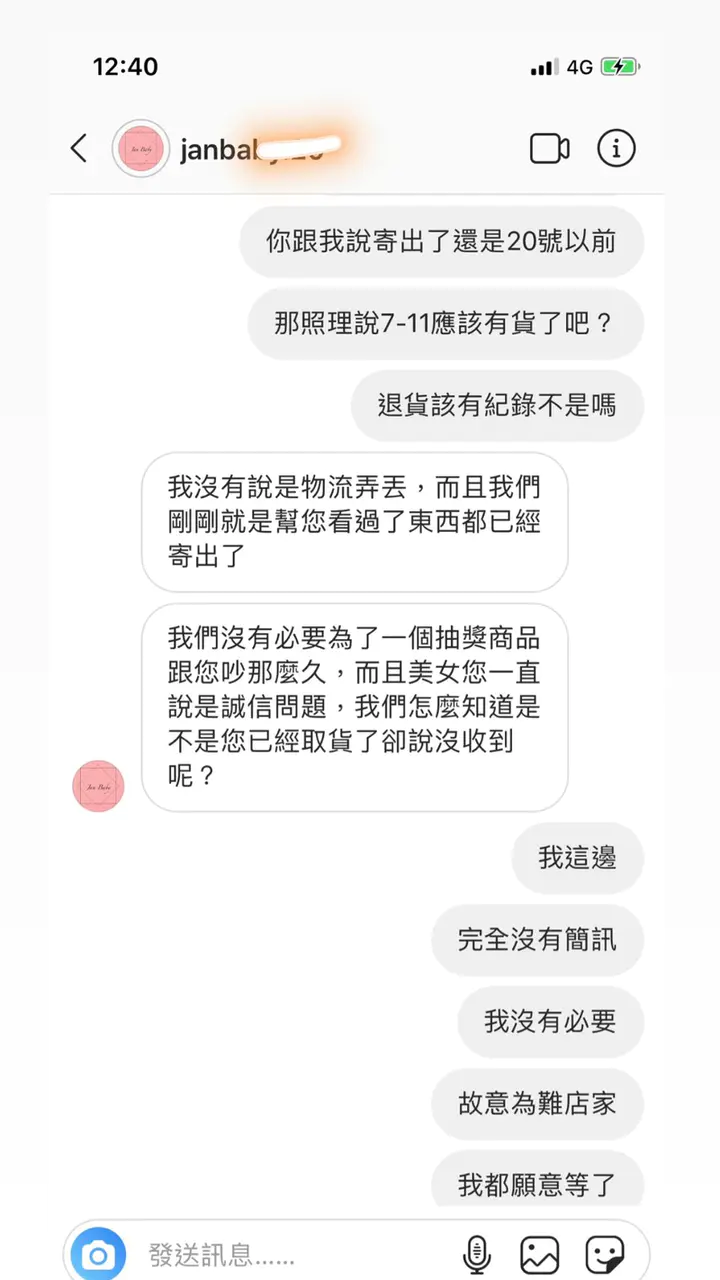Image resolution: width=720 pixels, height=1280 pixels.
Task: Open conversation info details
Action: click(x=616, y=149)
